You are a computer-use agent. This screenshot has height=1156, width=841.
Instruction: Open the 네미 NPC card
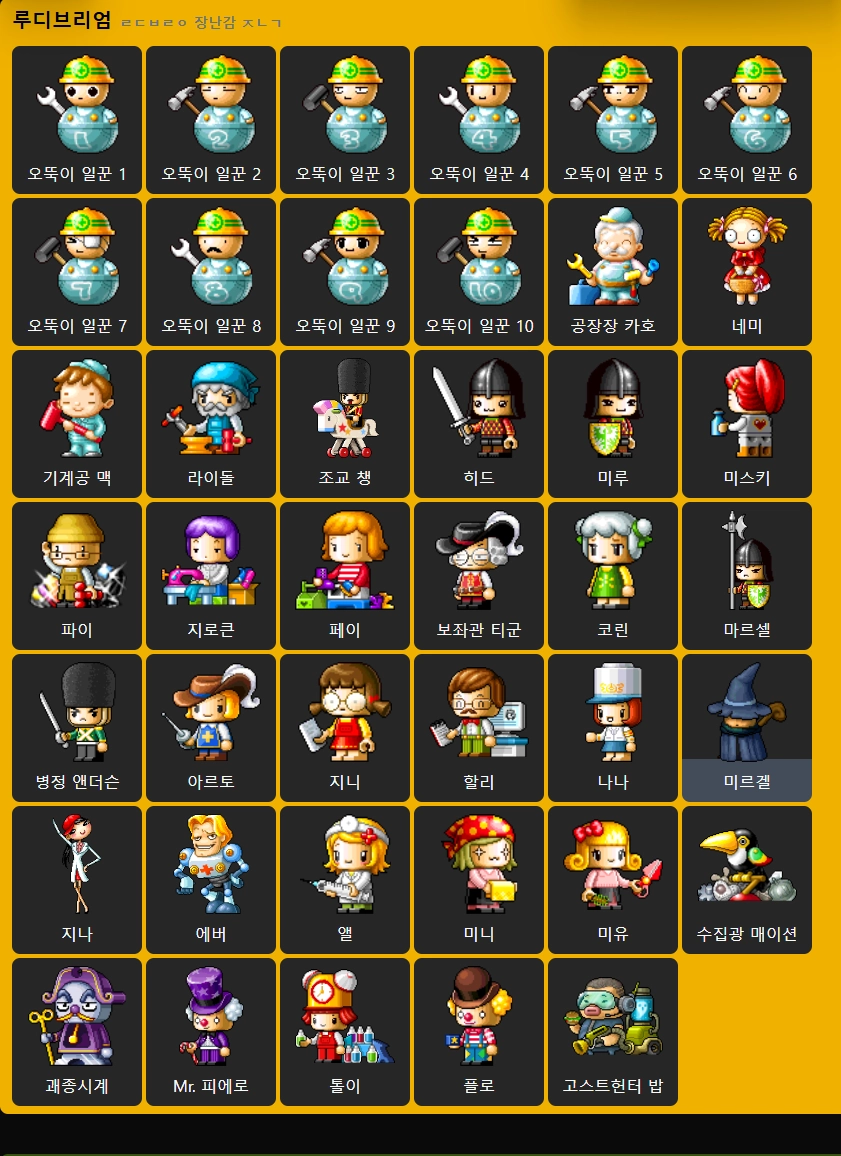[x=747, y=272]
